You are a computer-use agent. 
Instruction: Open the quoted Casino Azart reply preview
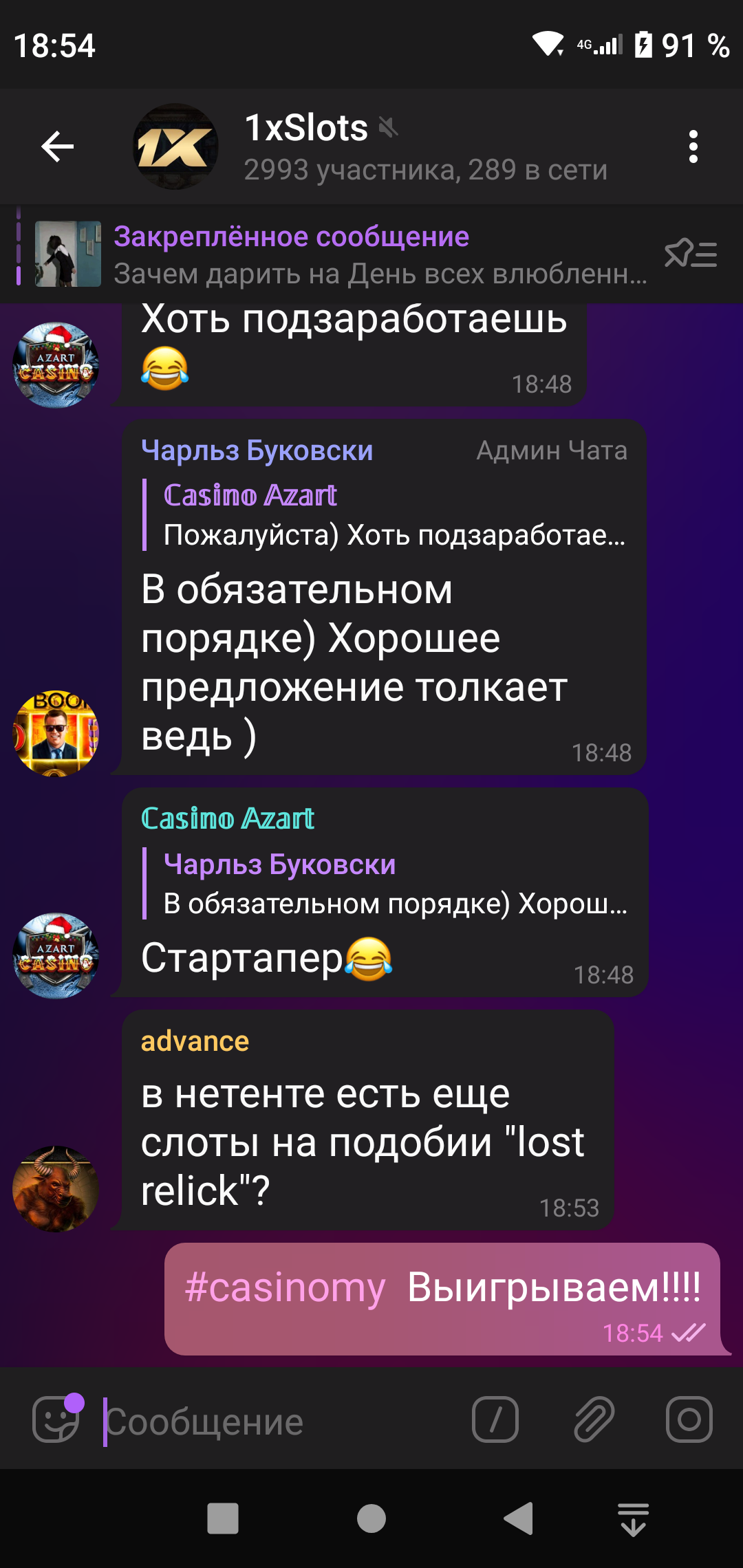385,515
